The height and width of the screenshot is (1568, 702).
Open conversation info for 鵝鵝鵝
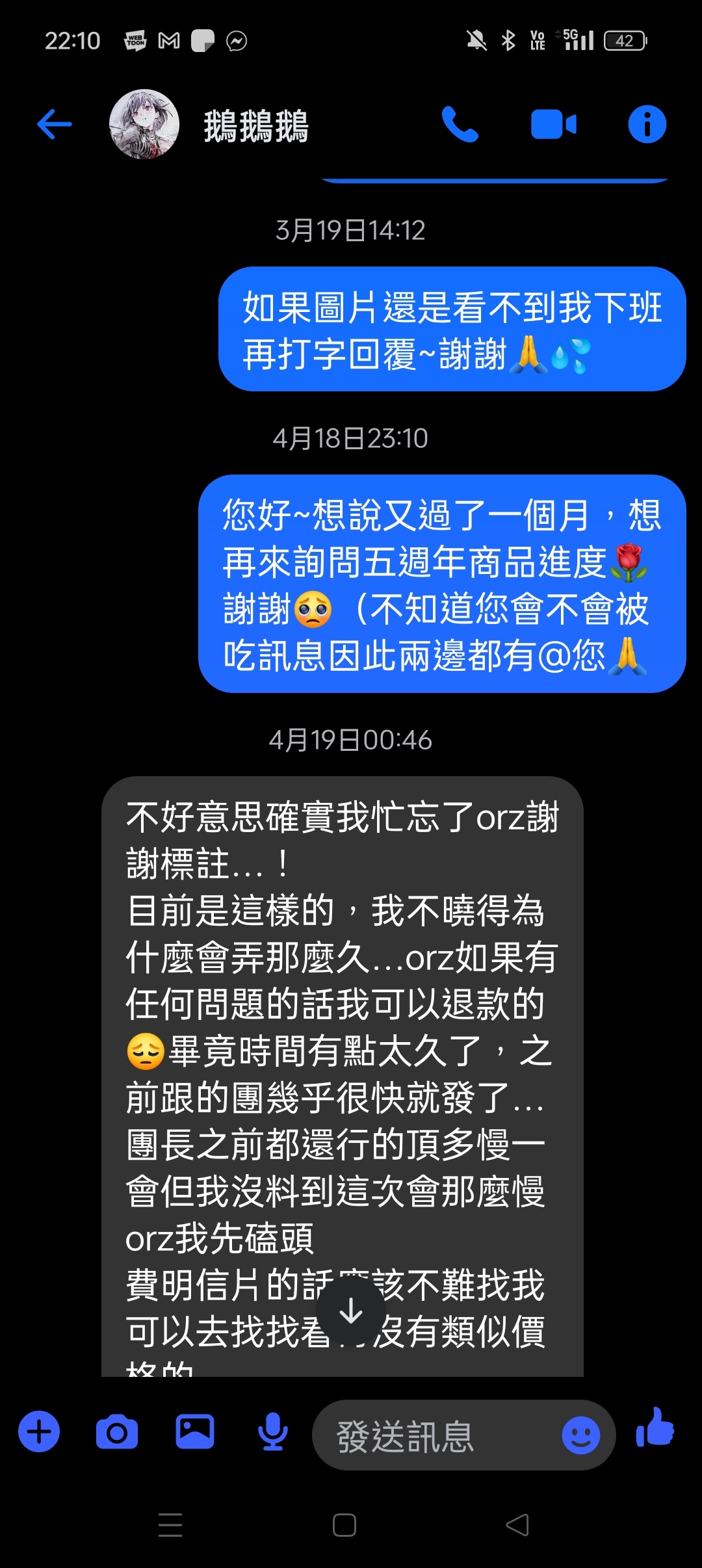(647, 124)
